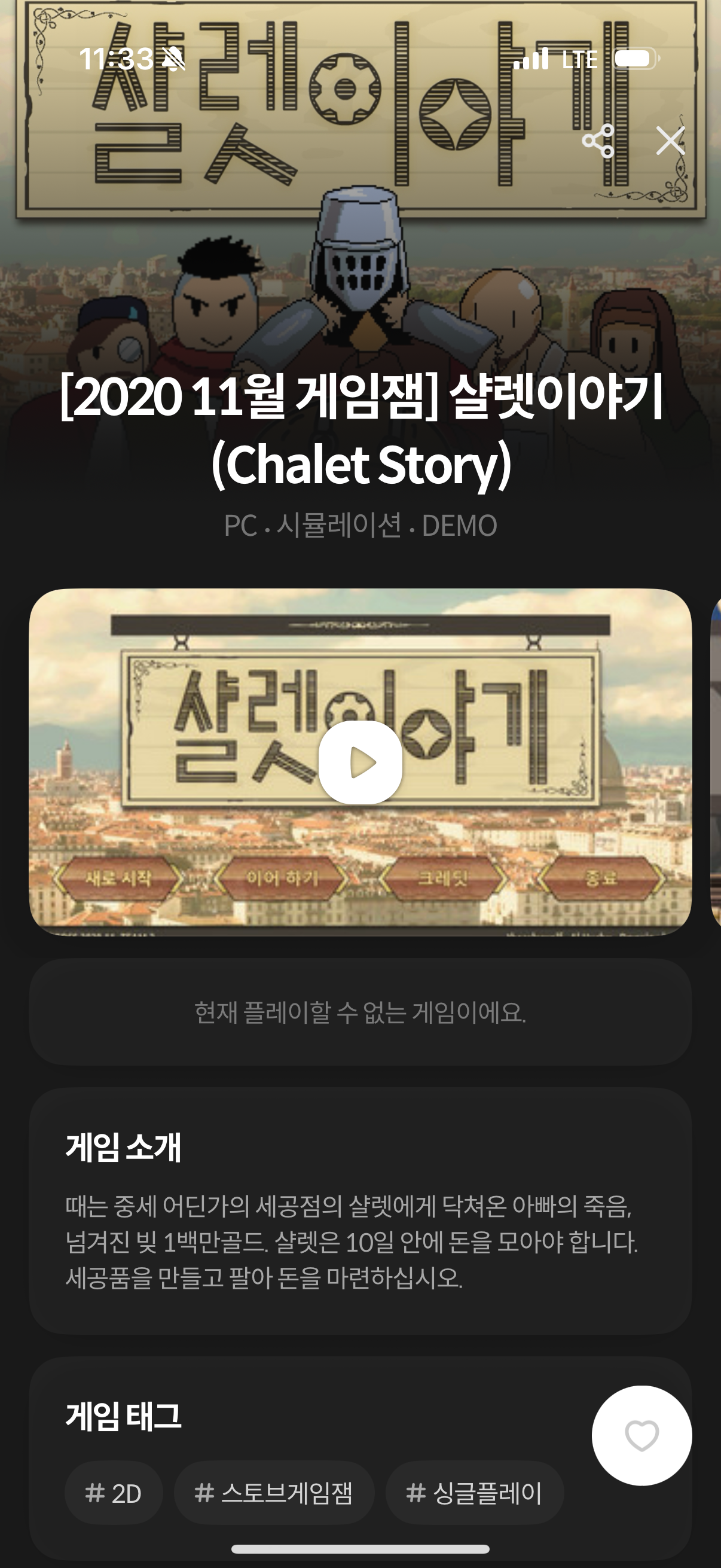Share the Chalet Story game page
Image resolution: width=721 pixels, height=1568 pixels.
pyautogui.click(x=598, y=141)
